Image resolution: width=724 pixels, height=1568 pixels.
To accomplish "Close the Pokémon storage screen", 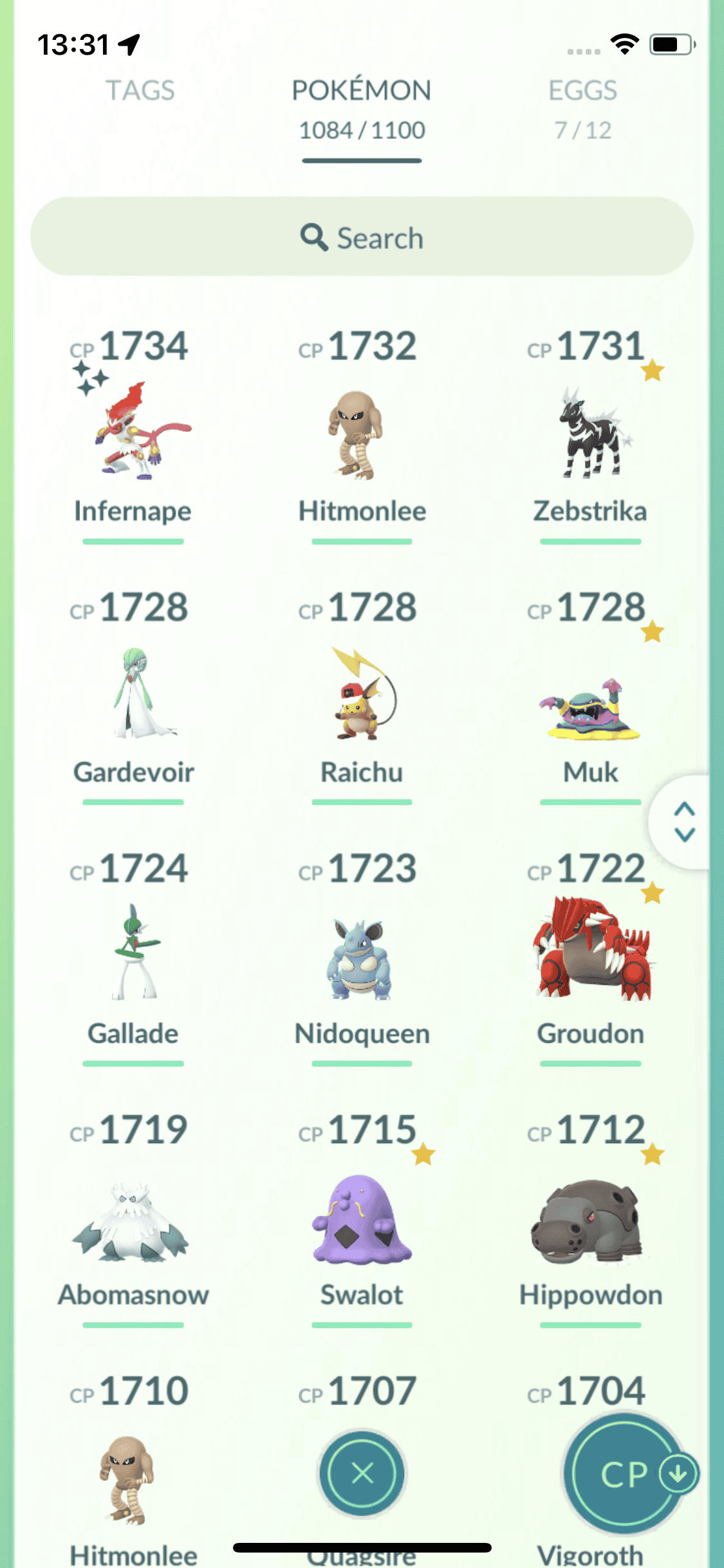I will (362, 1473).
